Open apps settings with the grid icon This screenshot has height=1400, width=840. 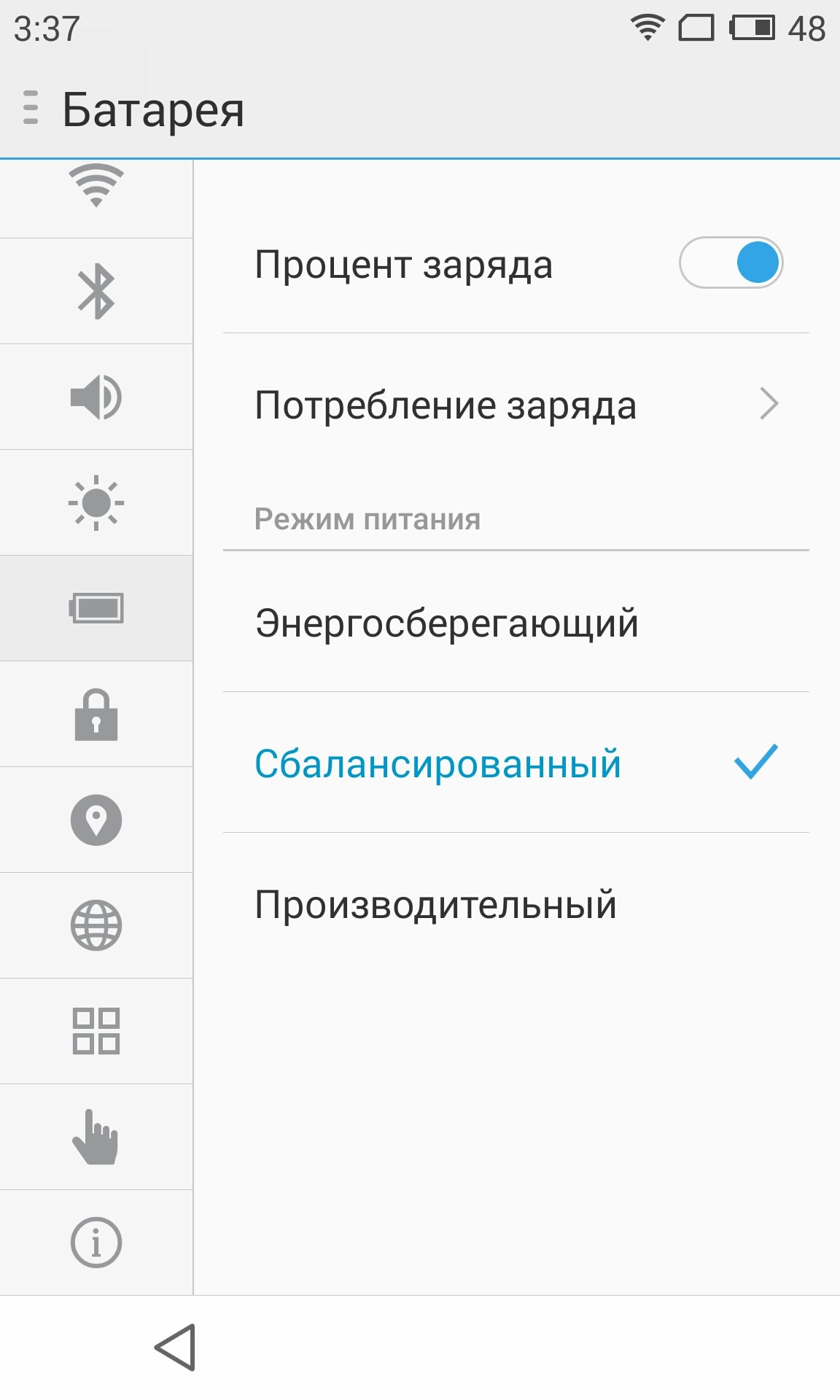tap(96, 1032)
